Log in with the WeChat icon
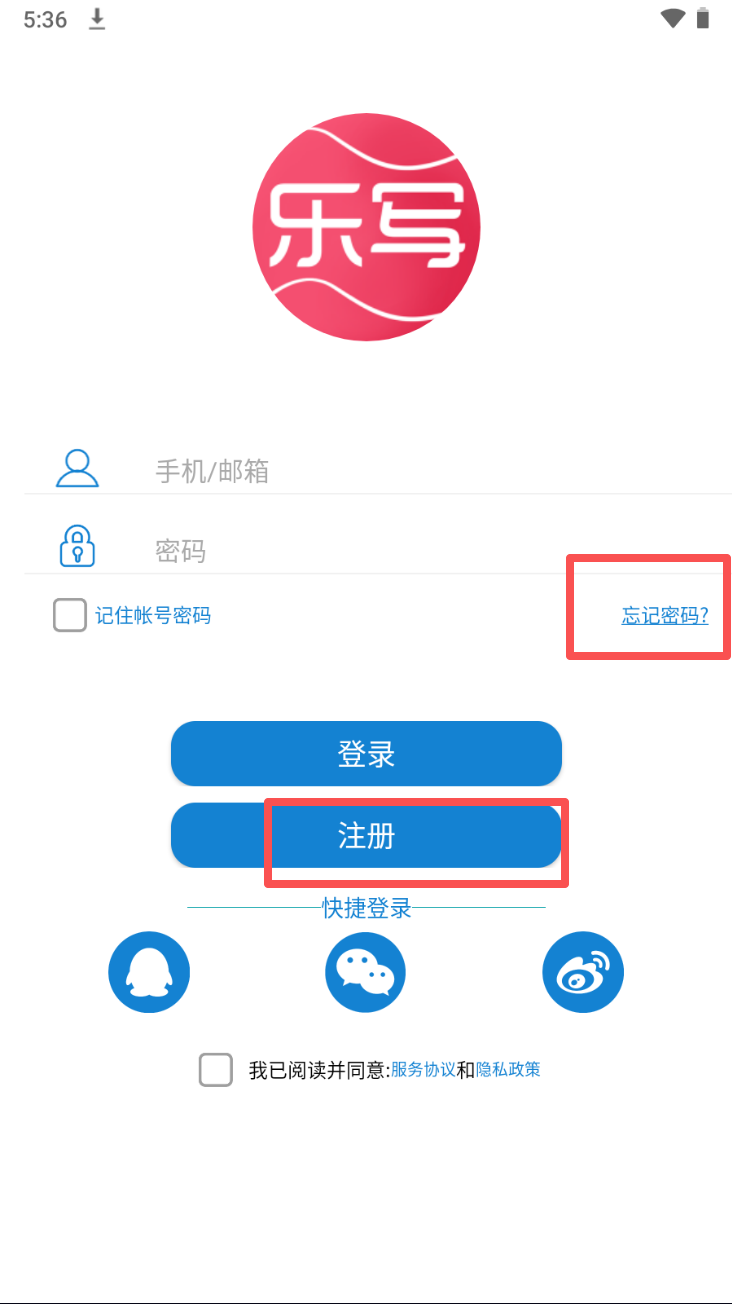732x1304 pixels. point(366,972)
